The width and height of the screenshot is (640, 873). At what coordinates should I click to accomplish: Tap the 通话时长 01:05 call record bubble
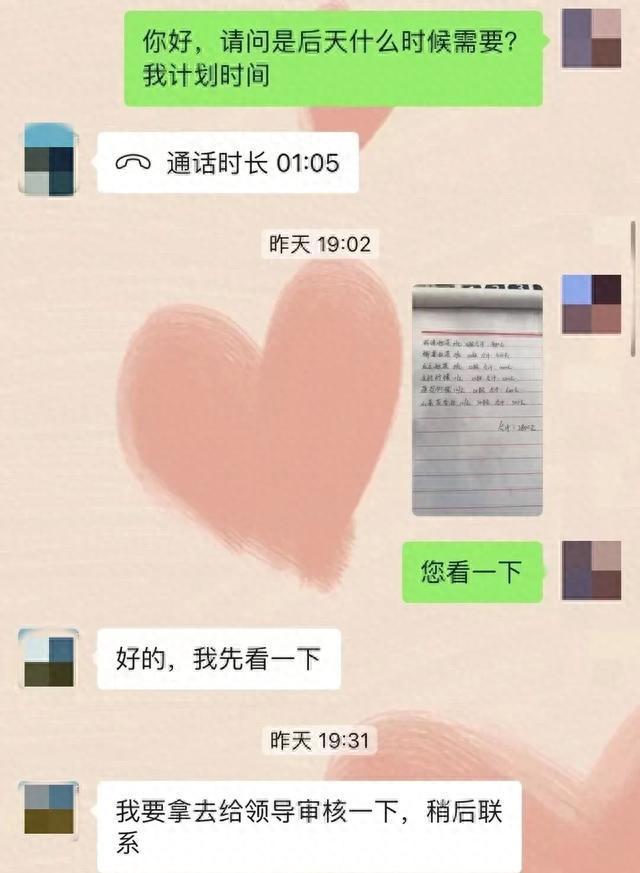(x=227, y=163)
